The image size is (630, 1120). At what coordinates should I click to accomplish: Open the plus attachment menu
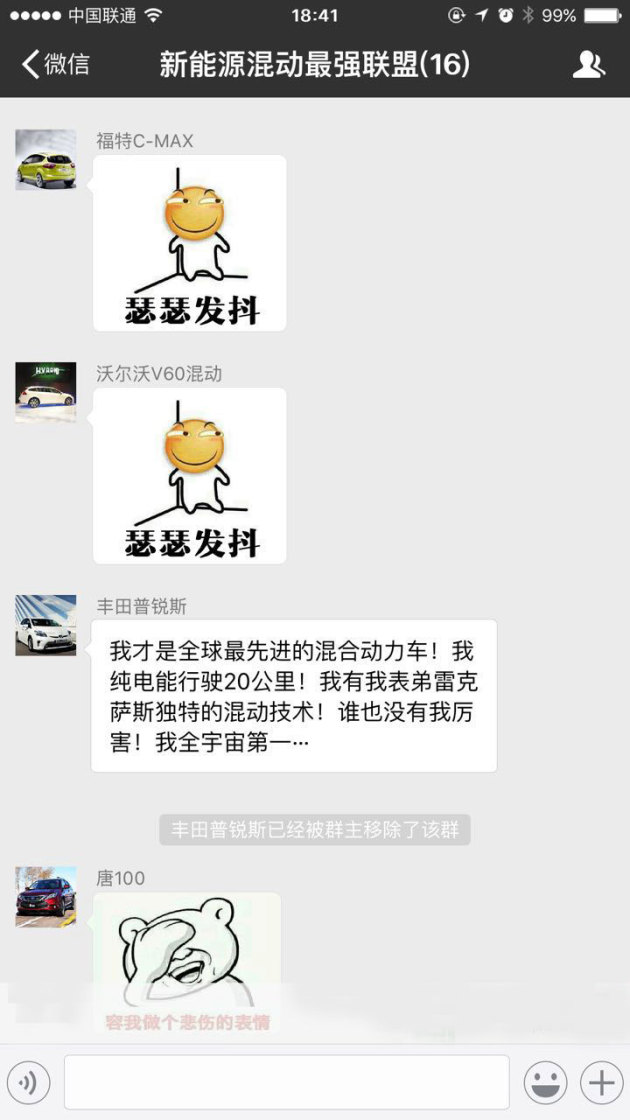click(602, 1082)
